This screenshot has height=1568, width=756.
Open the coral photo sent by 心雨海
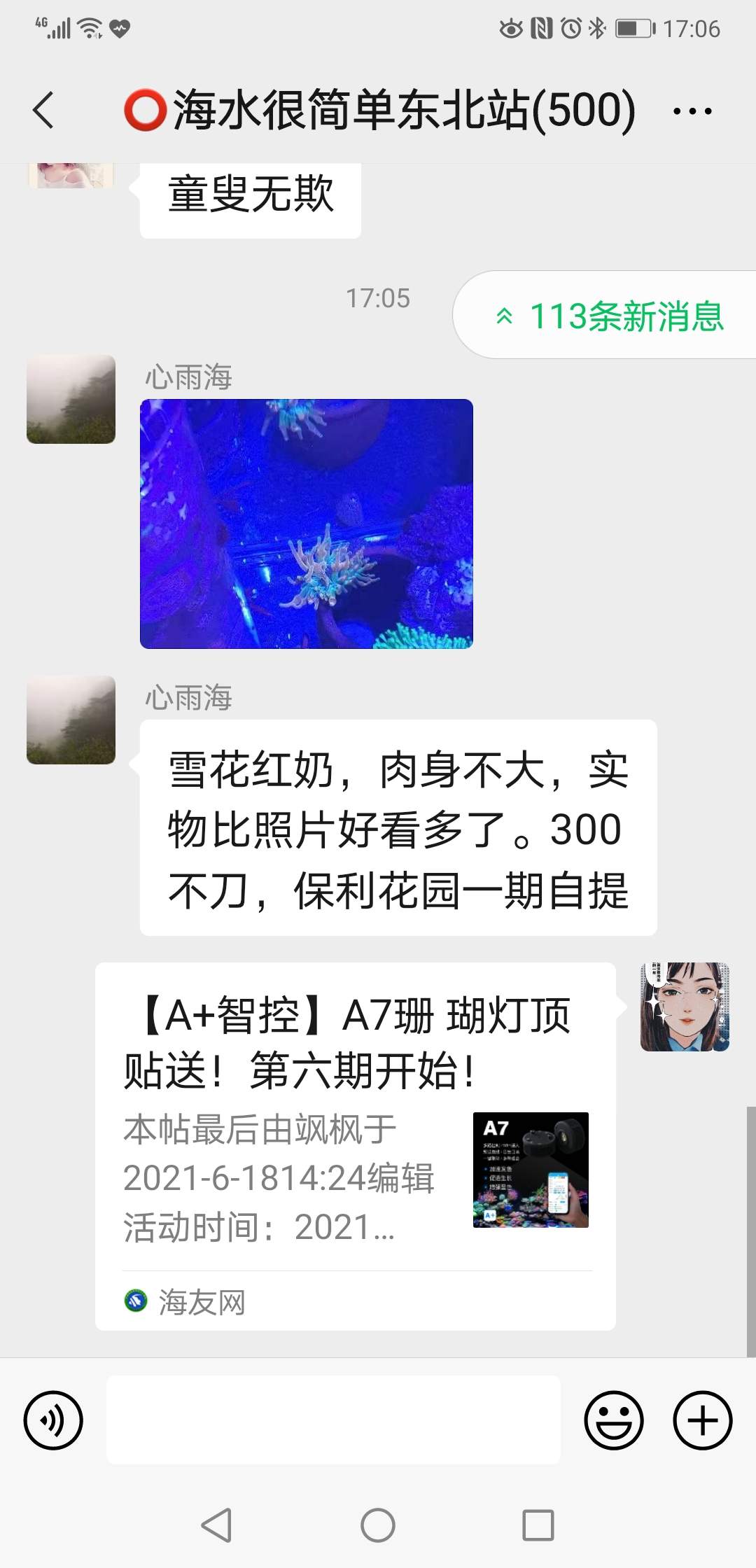pos(307,524)
